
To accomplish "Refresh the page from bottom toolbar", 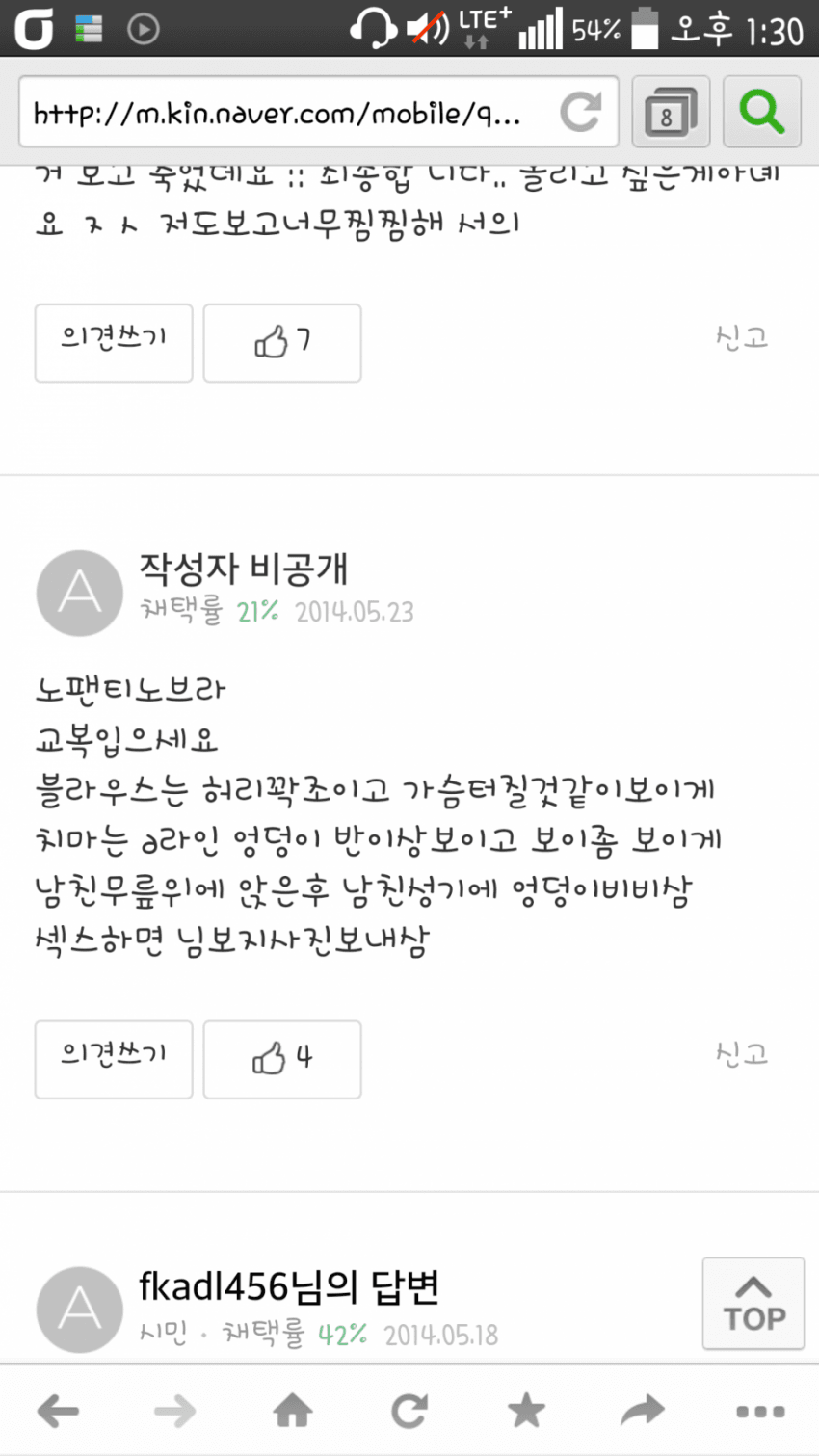I will (x=409, y=1412).
